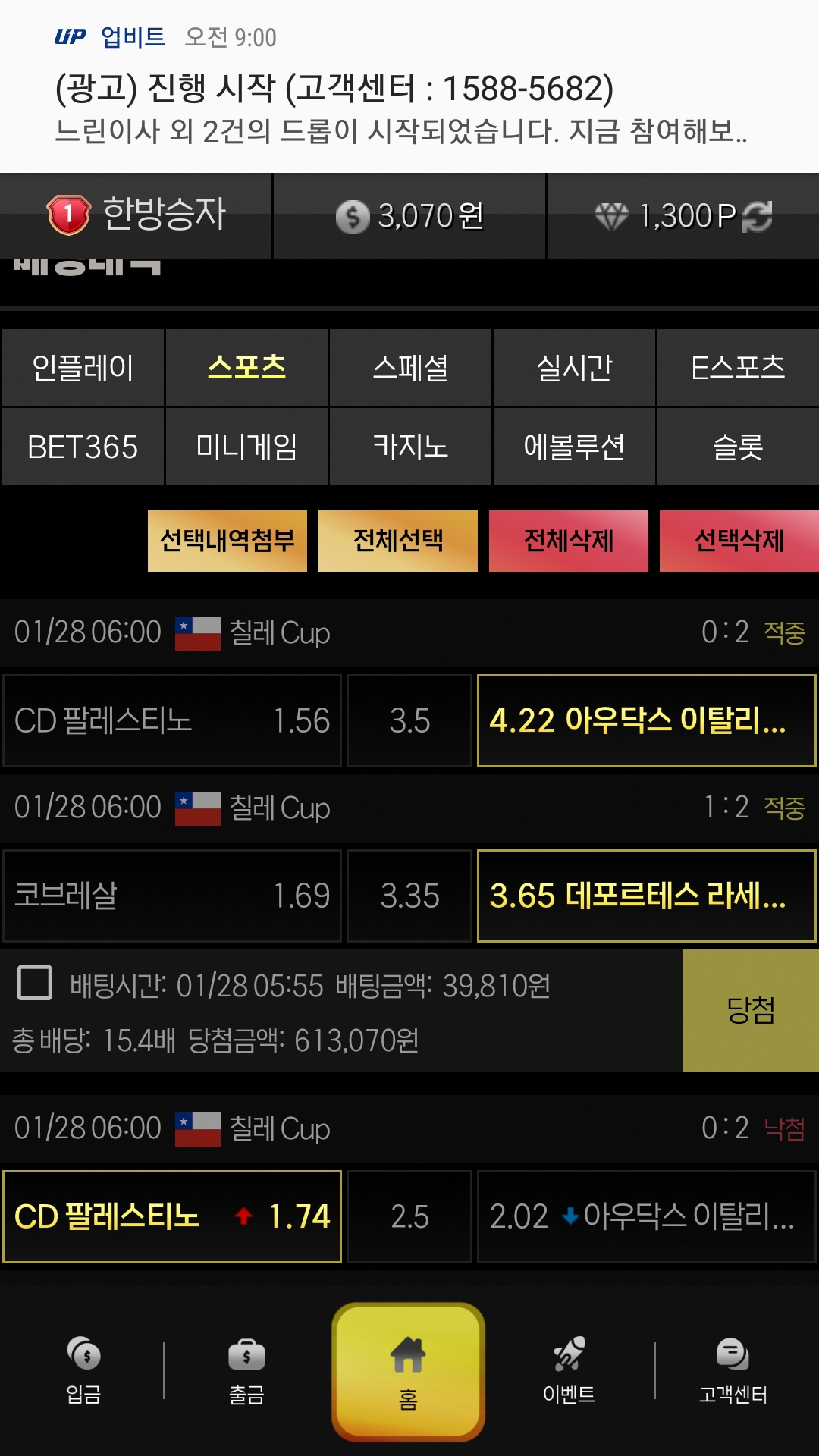This screenshot has width=819, height=1456.
Task: Open the BET365 section
Action: (x=83, y=447)
